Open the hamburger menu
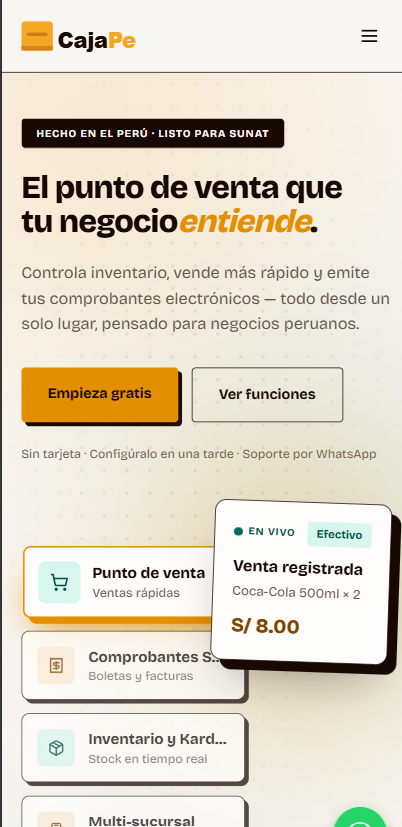 coord(369,36)
